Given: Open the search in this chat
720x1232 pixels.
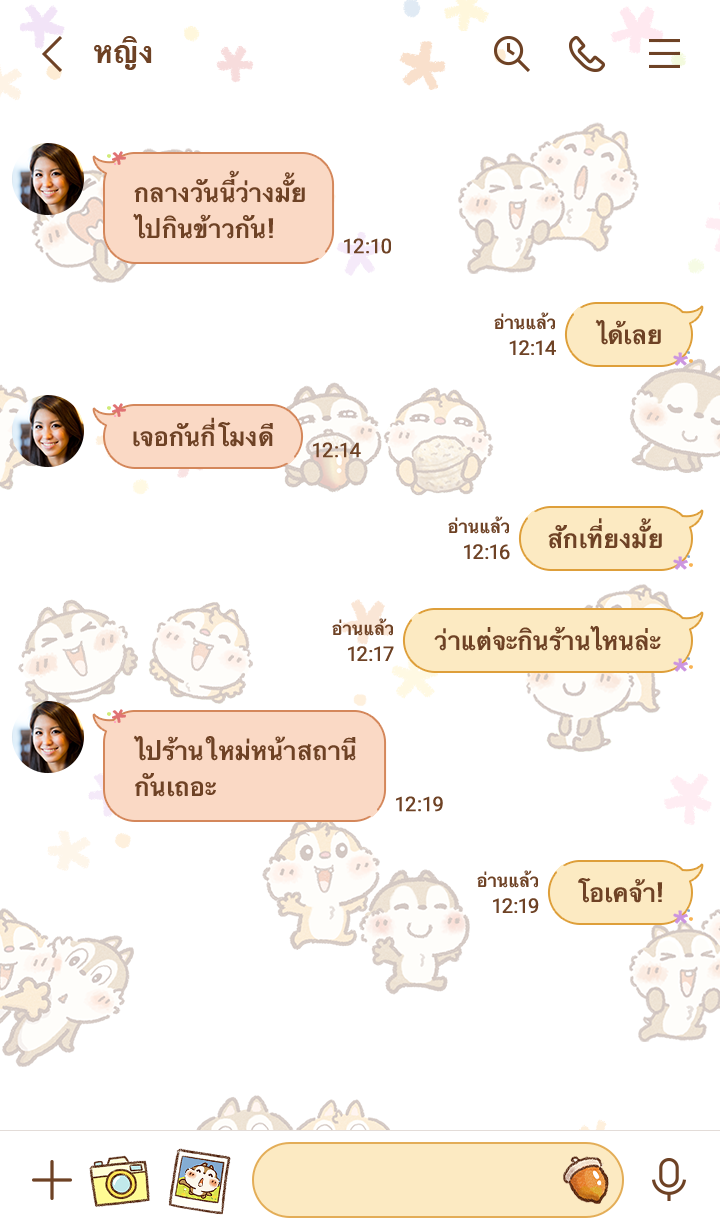Looking at the screenshot, I should coord(510,55).
